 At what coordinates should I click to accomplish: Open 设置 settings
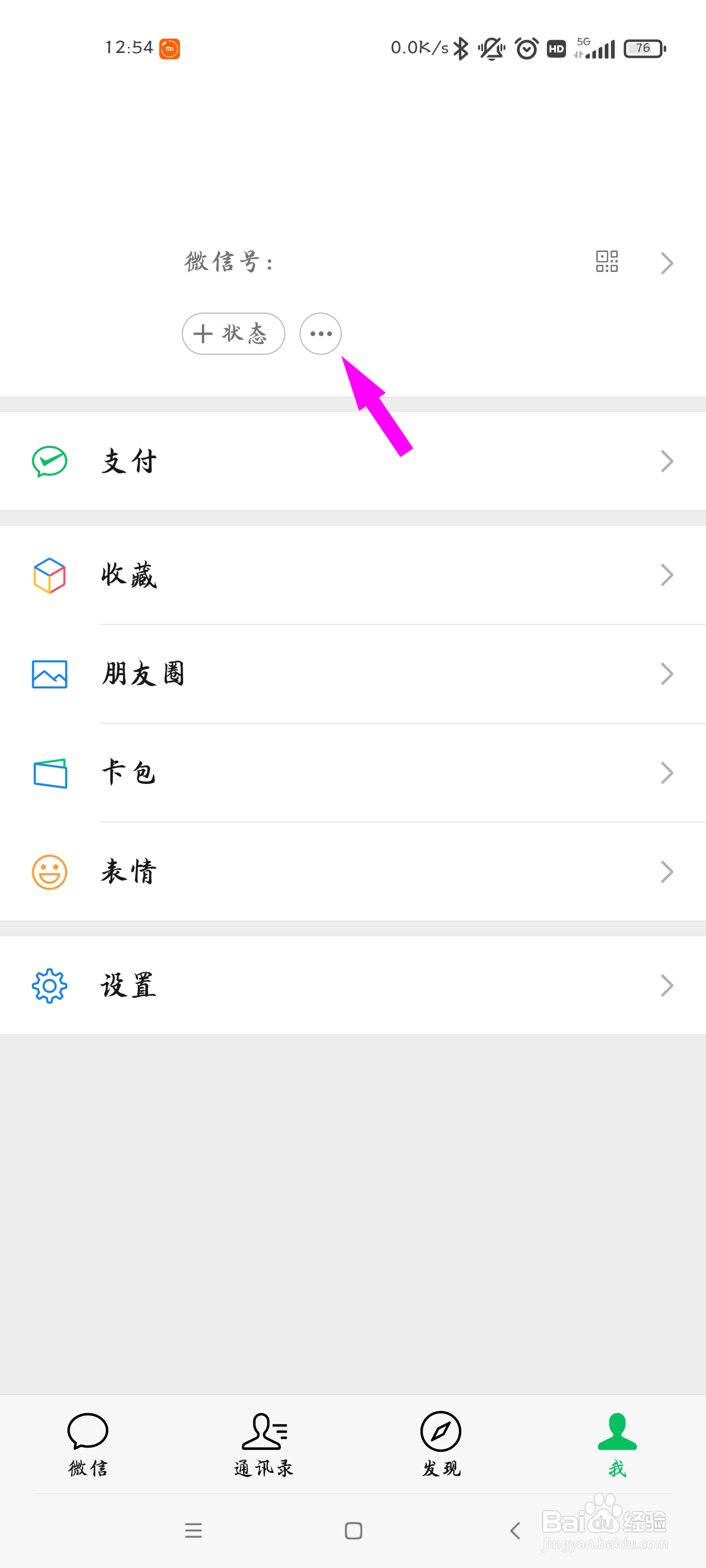353,985
